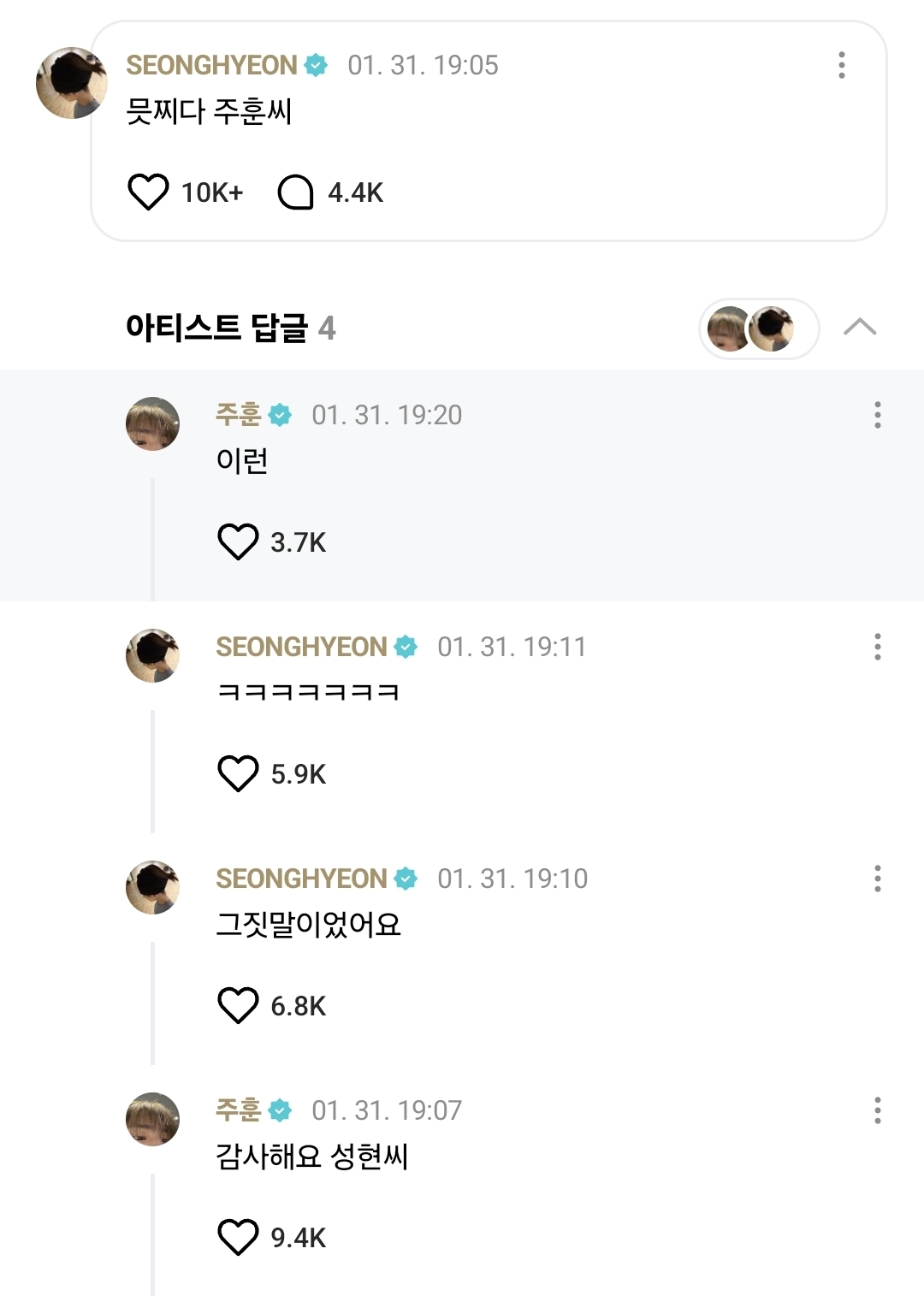Open options for 주훈's 19:07 reply
924x1296 pixels.
[x=877, y=1110]
